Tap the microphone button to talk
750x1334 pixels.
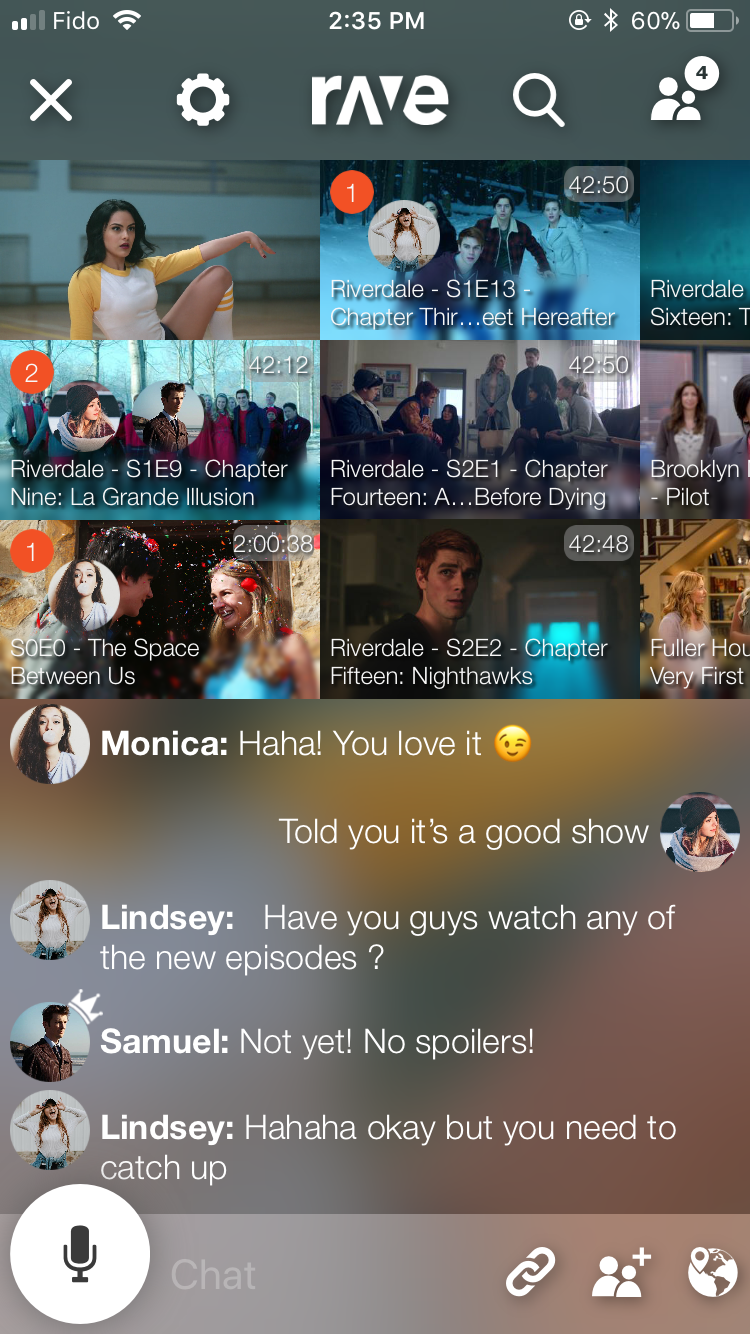[x=80, y=1254]
